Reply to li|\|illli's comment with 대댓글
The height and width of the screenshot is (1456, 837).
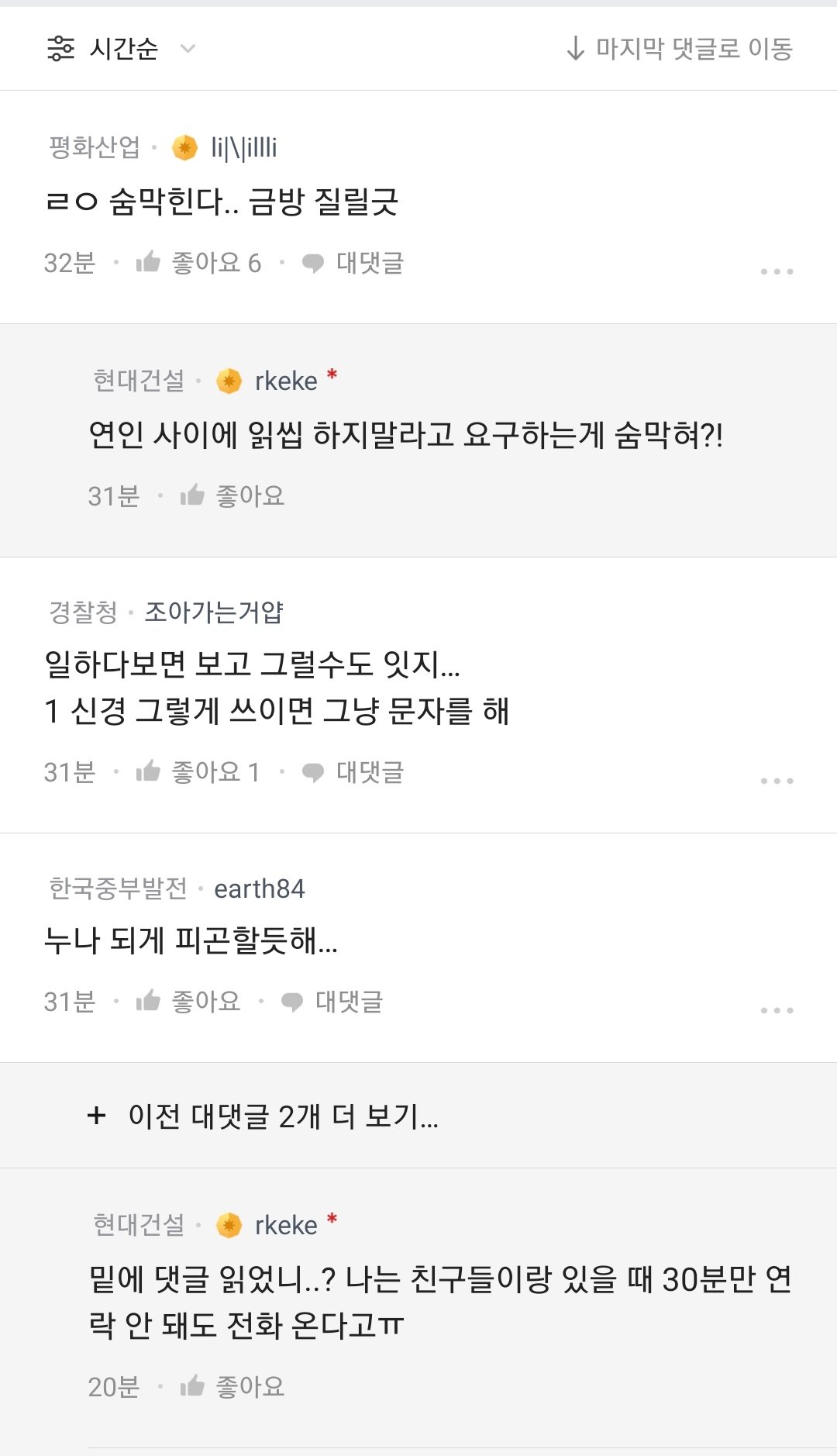point(353,263)
